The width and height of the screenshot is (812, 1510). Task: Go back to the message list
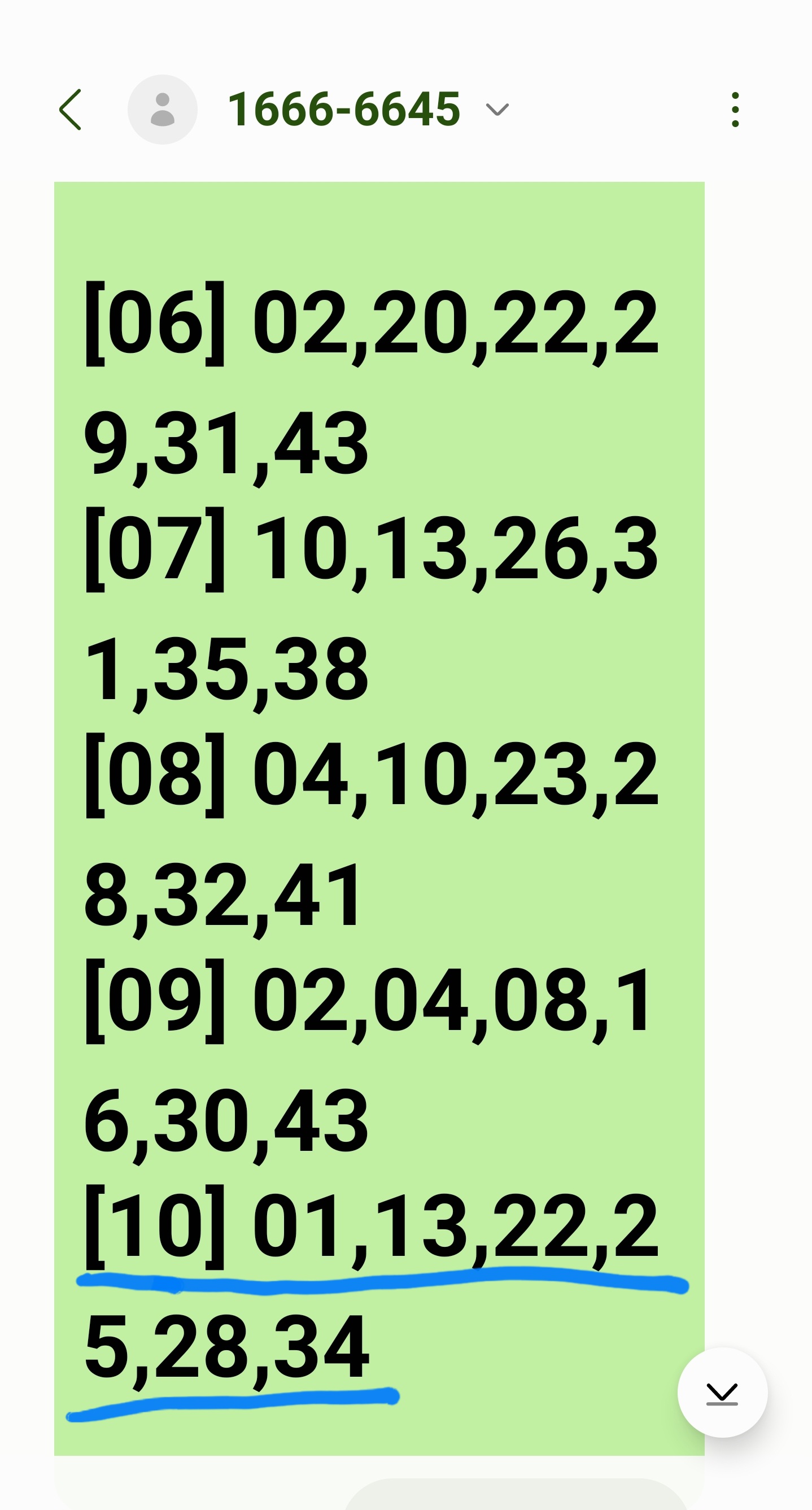(71, 110)
